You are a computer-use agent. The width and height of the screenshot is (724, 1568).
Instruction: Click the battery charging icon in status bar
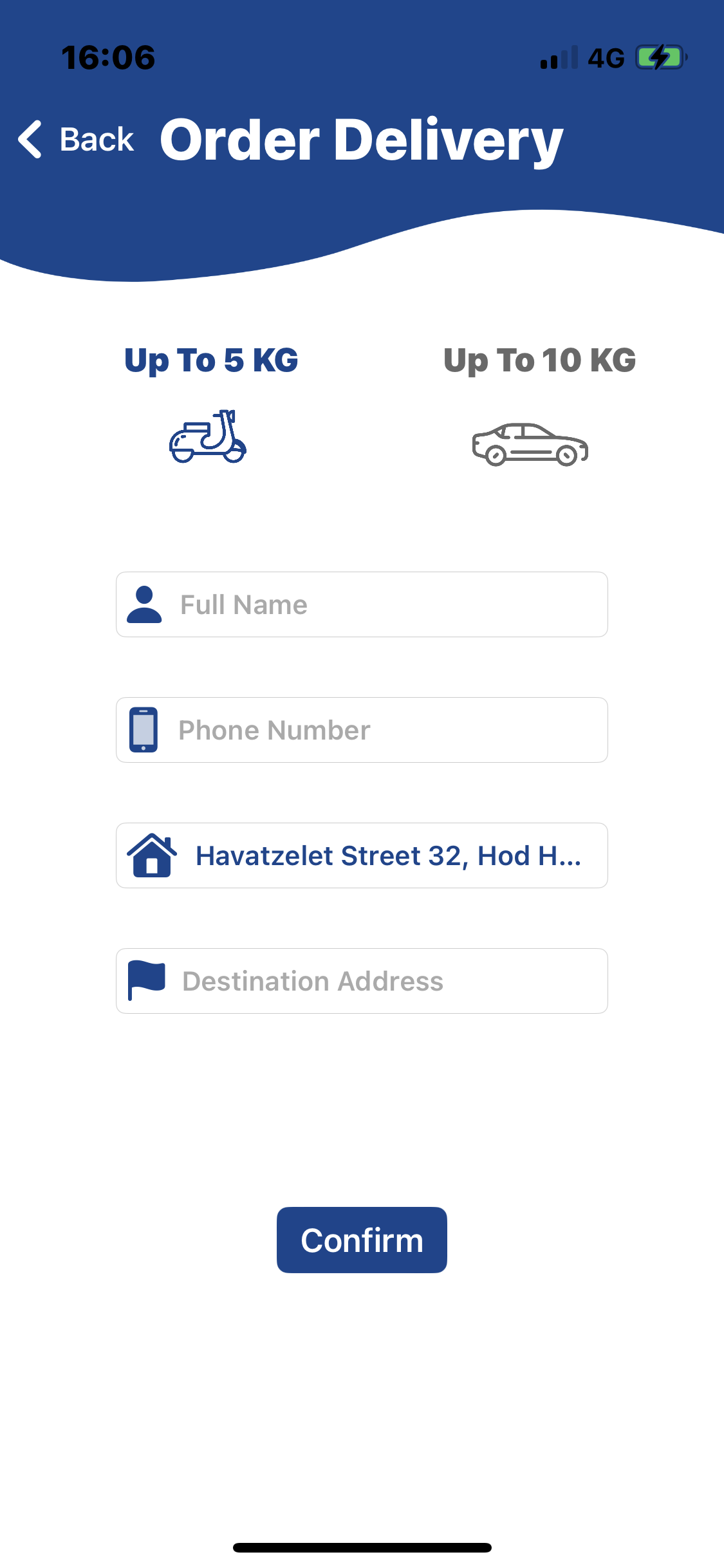(659, 57)
